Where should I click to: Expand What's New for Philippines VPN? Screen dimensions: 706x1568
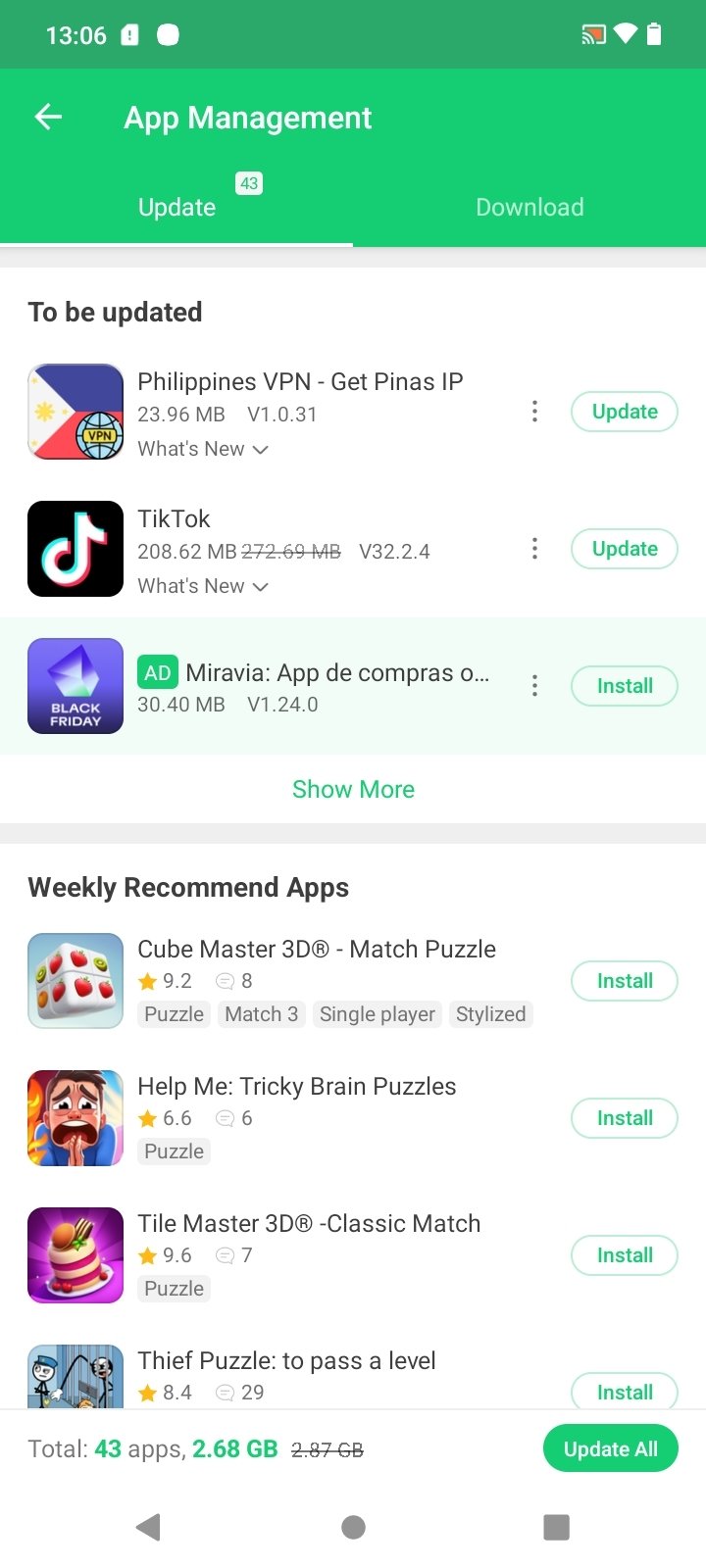click(x=203, y=449)
